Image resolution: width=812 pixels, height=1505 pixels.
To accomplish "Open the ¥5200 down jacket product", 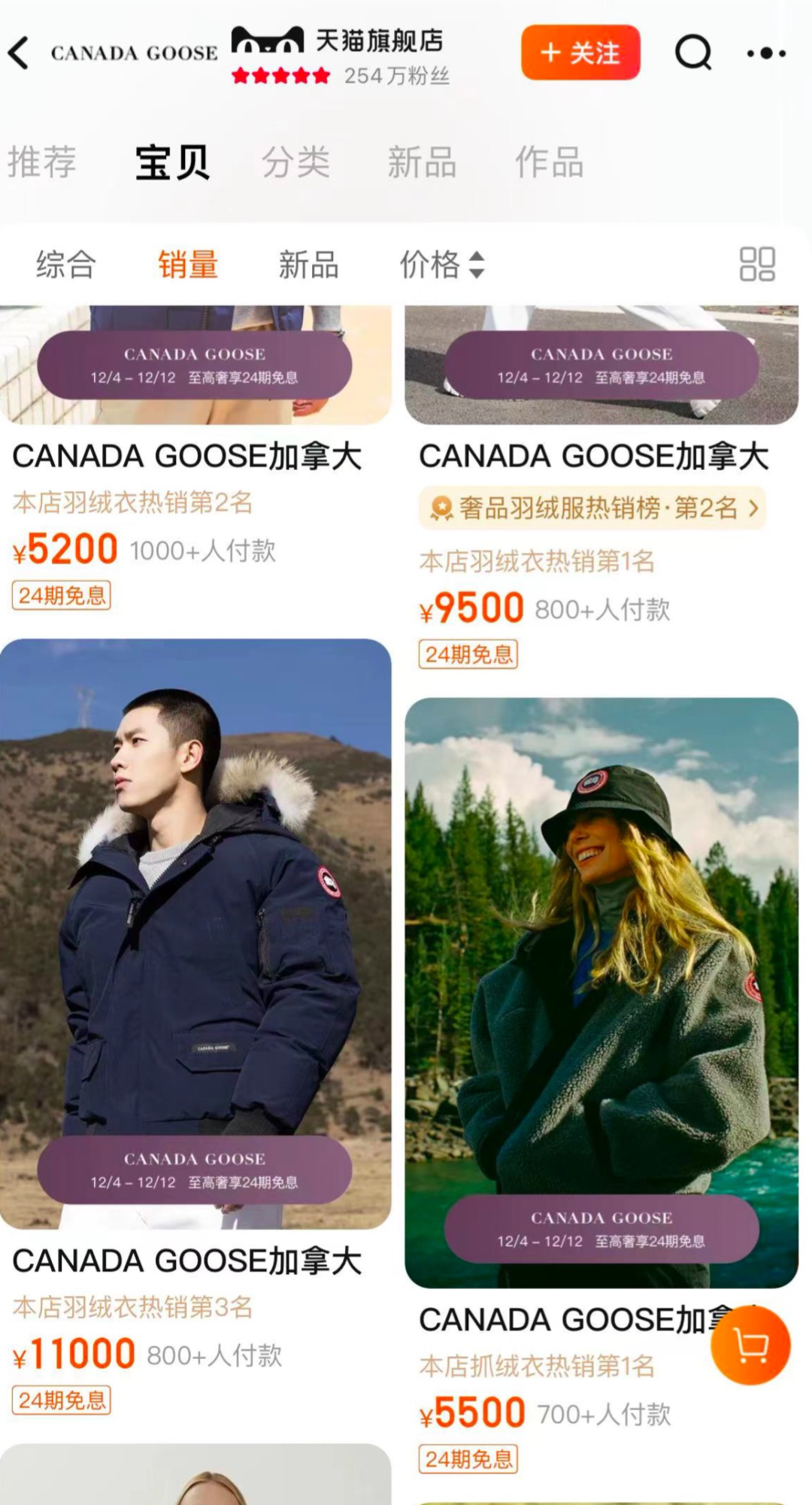I will [188, 456].
